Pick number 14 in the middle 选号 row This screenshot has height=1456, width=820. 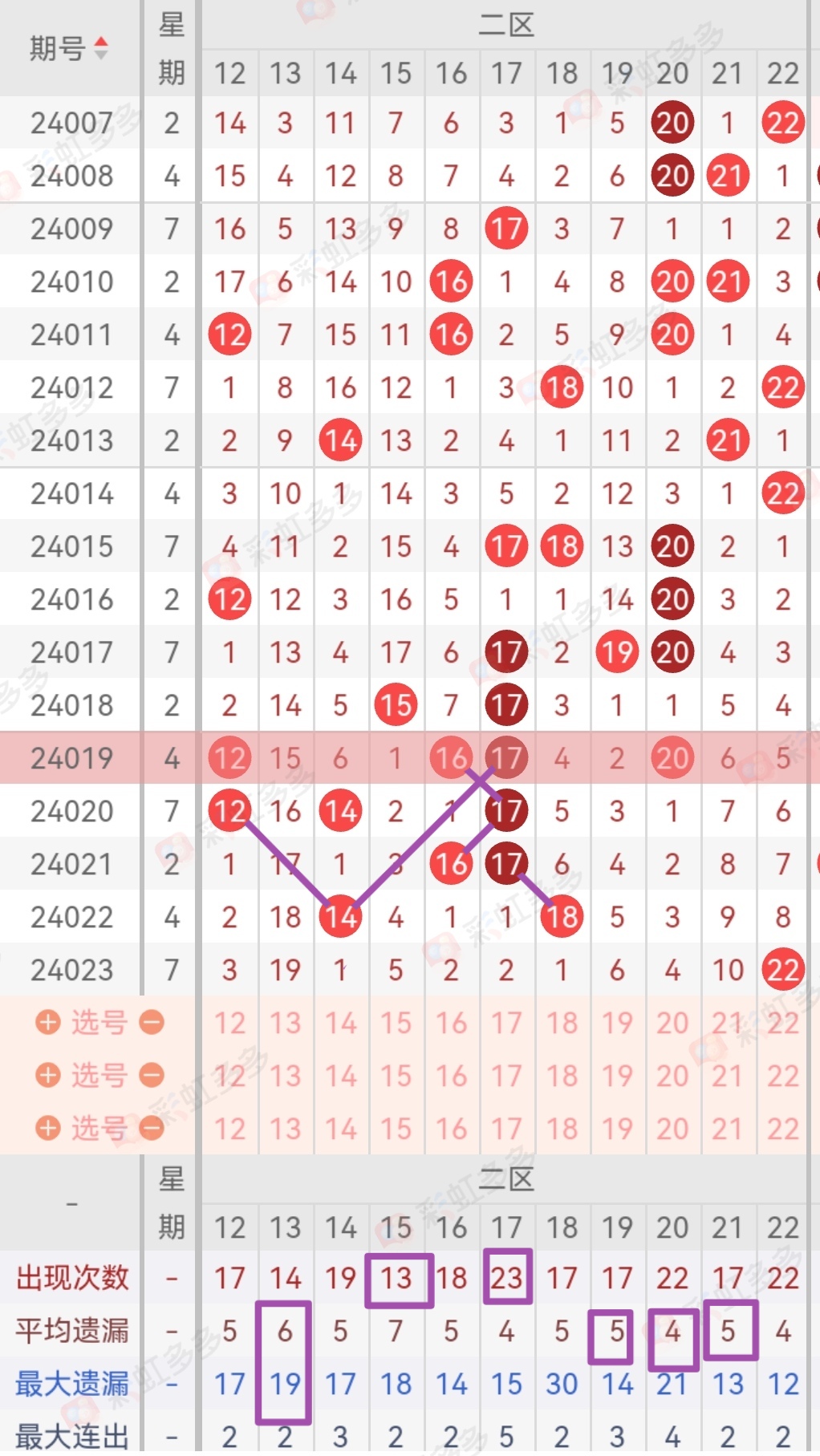(x=340, y=1076)
